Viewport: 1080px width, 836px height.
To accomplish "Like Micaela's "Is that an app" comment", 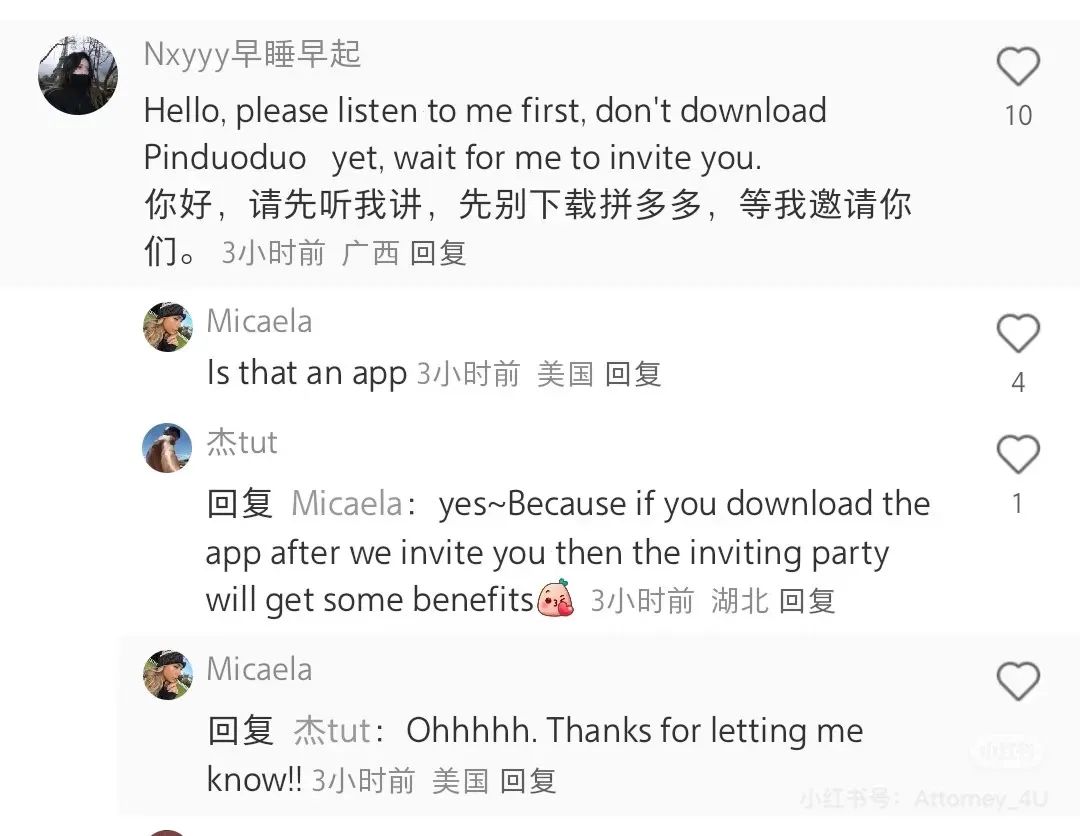I will pyautogui.click(x=1018, y=334).
